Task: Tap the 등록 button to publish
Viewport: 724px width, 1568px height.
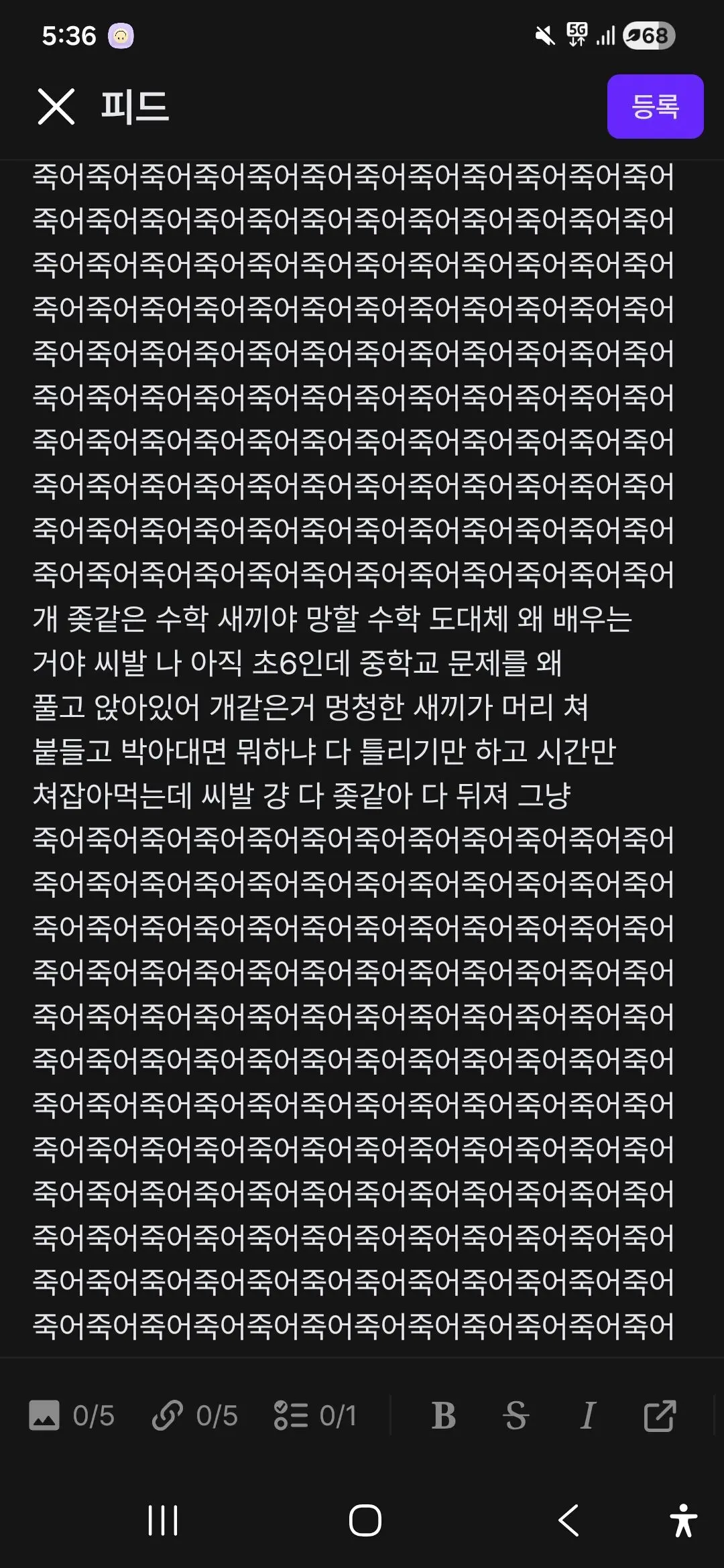Action: [655, 107]
